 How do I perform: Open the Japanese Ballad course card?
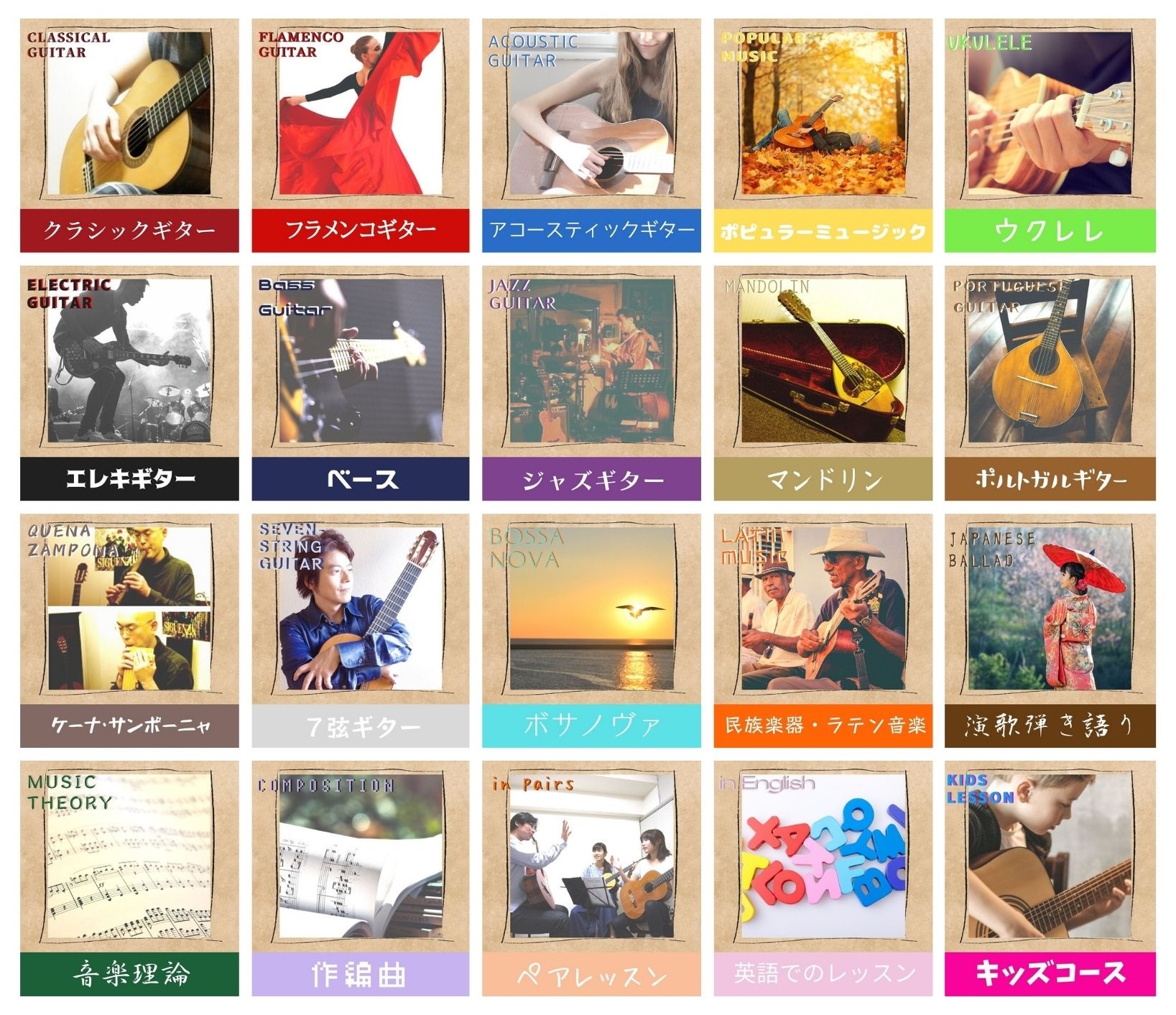pos(1050,630)
